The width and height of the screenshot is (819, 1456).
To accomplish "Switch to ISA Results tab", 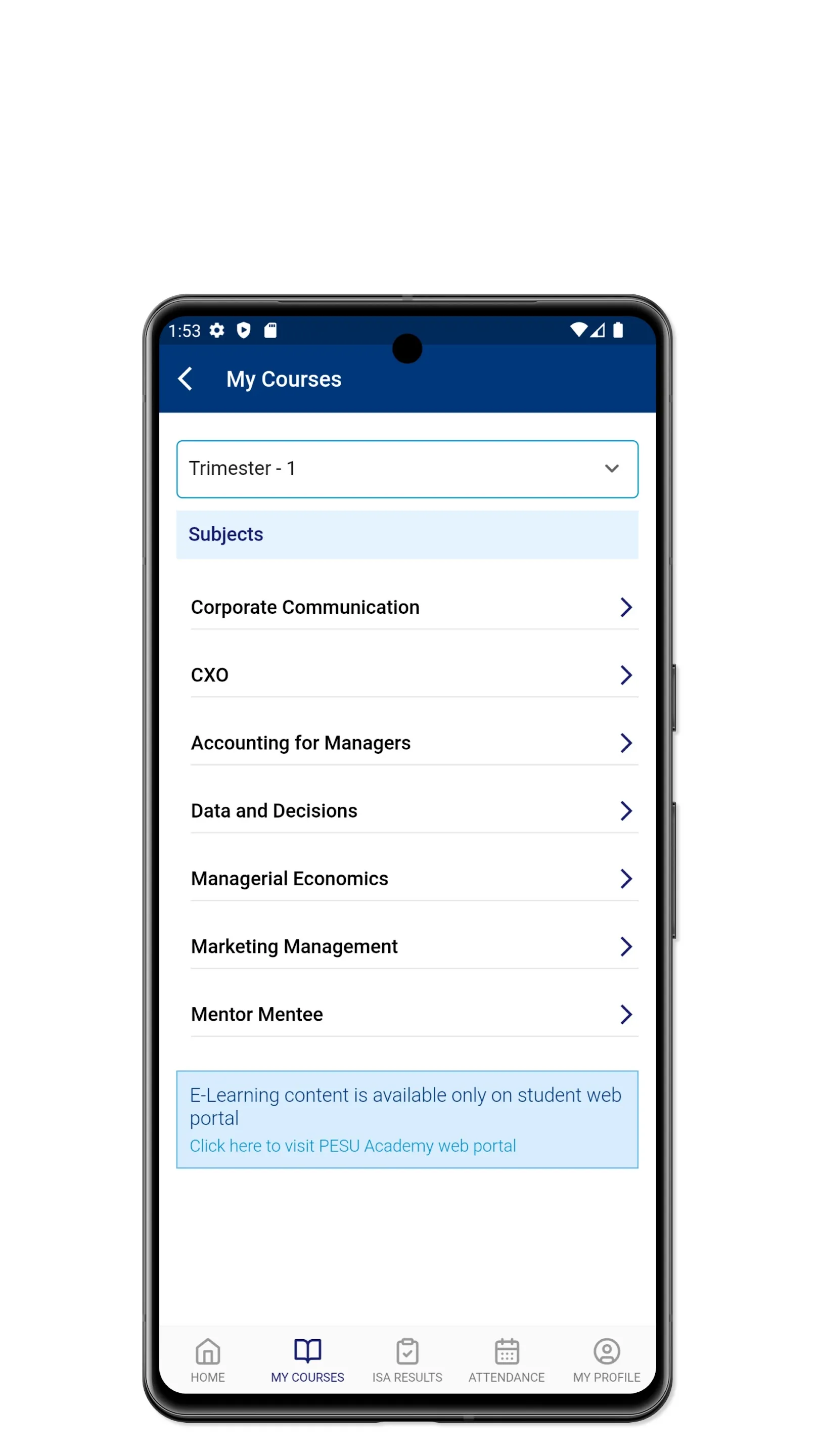I will point(407,1360).
